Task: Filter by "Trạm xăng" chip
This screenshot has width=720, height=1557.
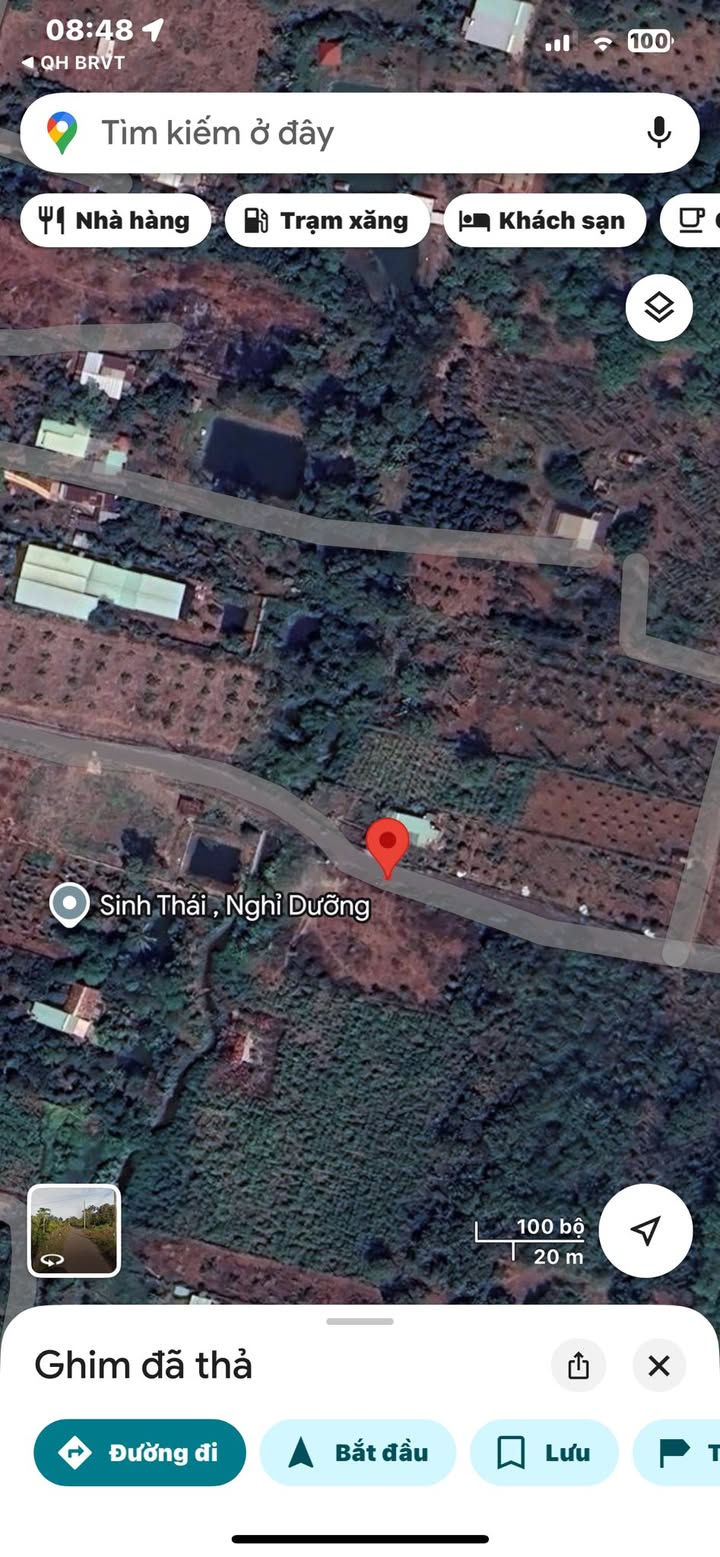Action: coord(327,221)
